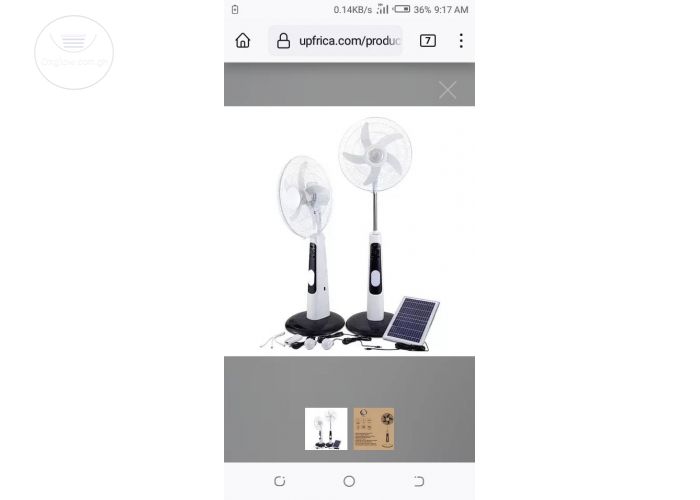
Task: Select the cardboard box packaging thumbnail
Action: pos(373,428)
